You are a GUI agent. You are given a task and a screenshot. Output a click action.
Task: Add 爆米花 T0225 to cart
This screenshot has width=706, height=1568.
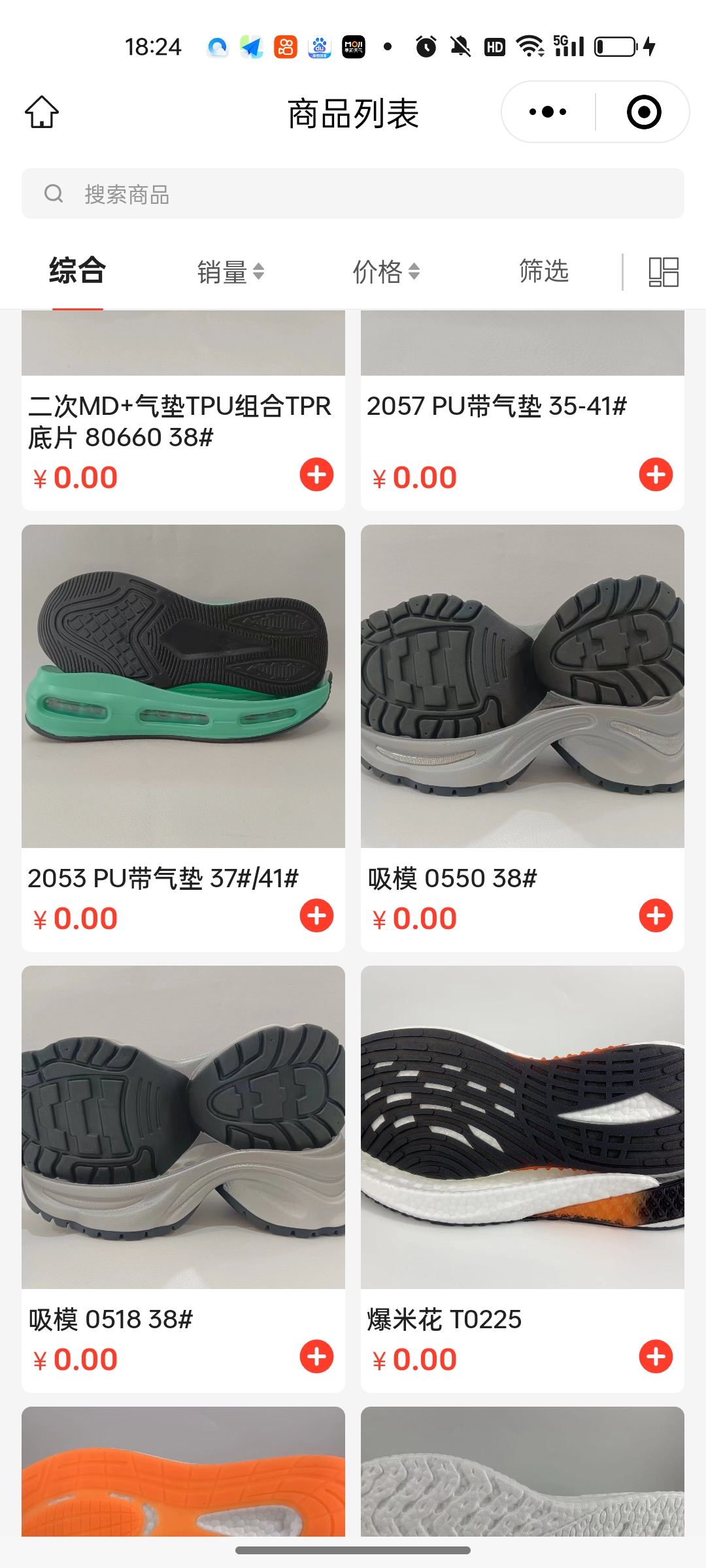656,1357
